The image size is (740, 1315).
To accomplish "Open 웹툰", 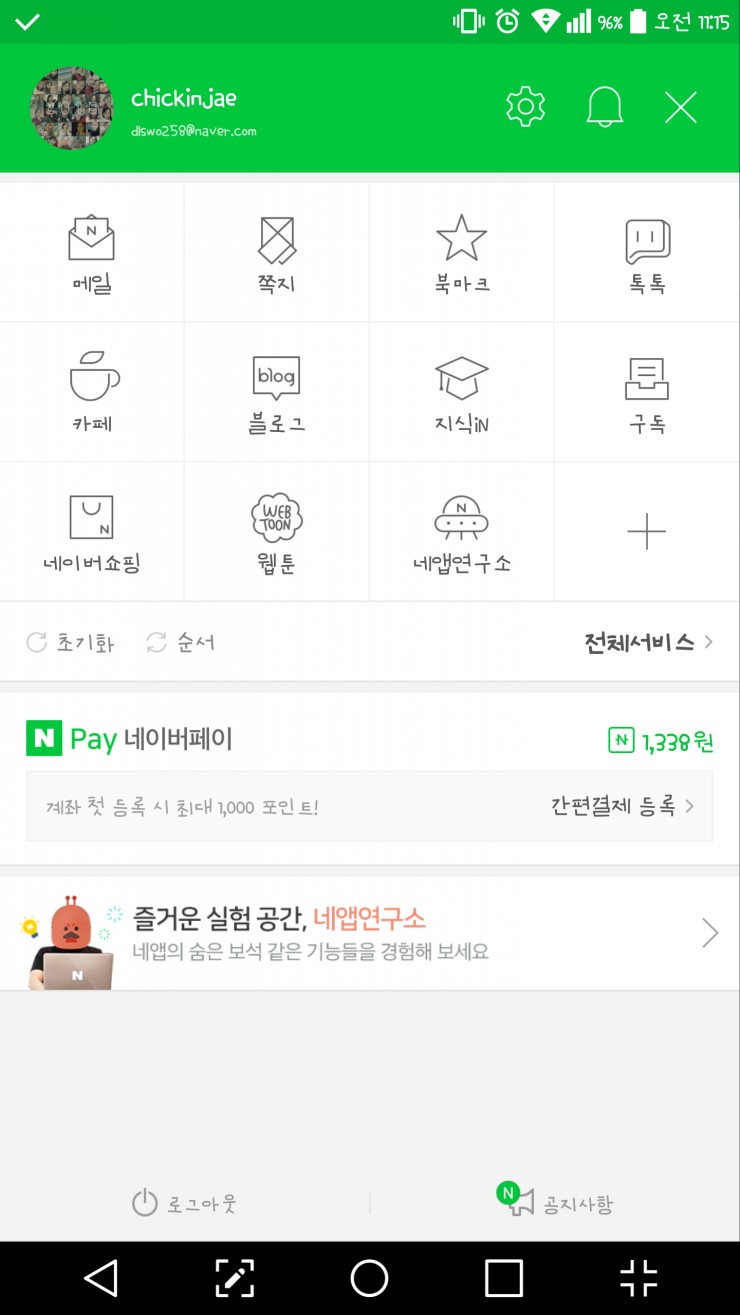I will click(276, 533).
